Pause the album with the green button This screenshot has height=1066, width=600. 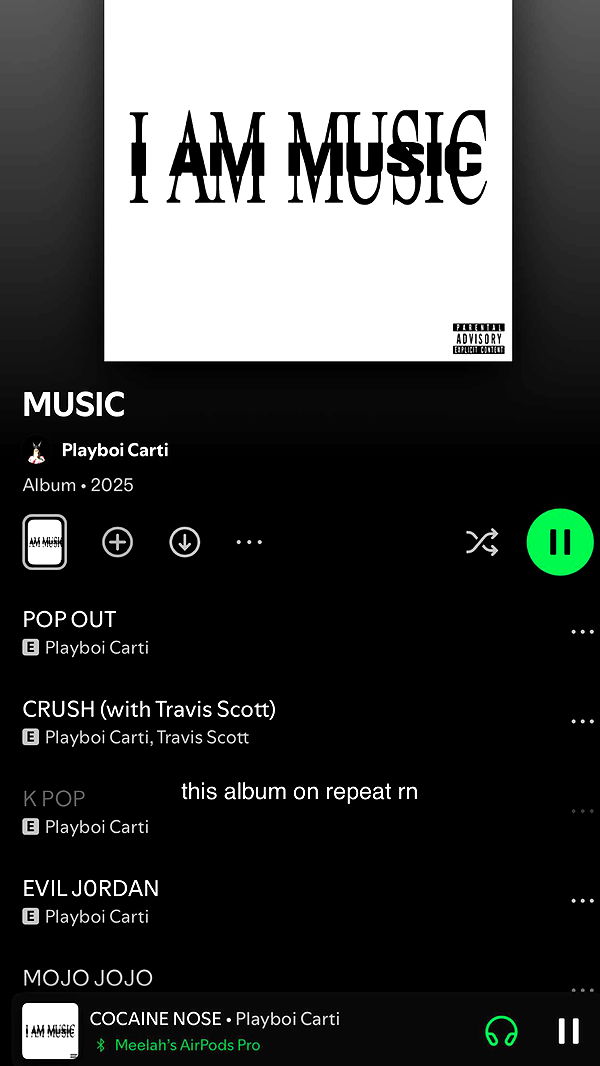[x=560, y=542]
